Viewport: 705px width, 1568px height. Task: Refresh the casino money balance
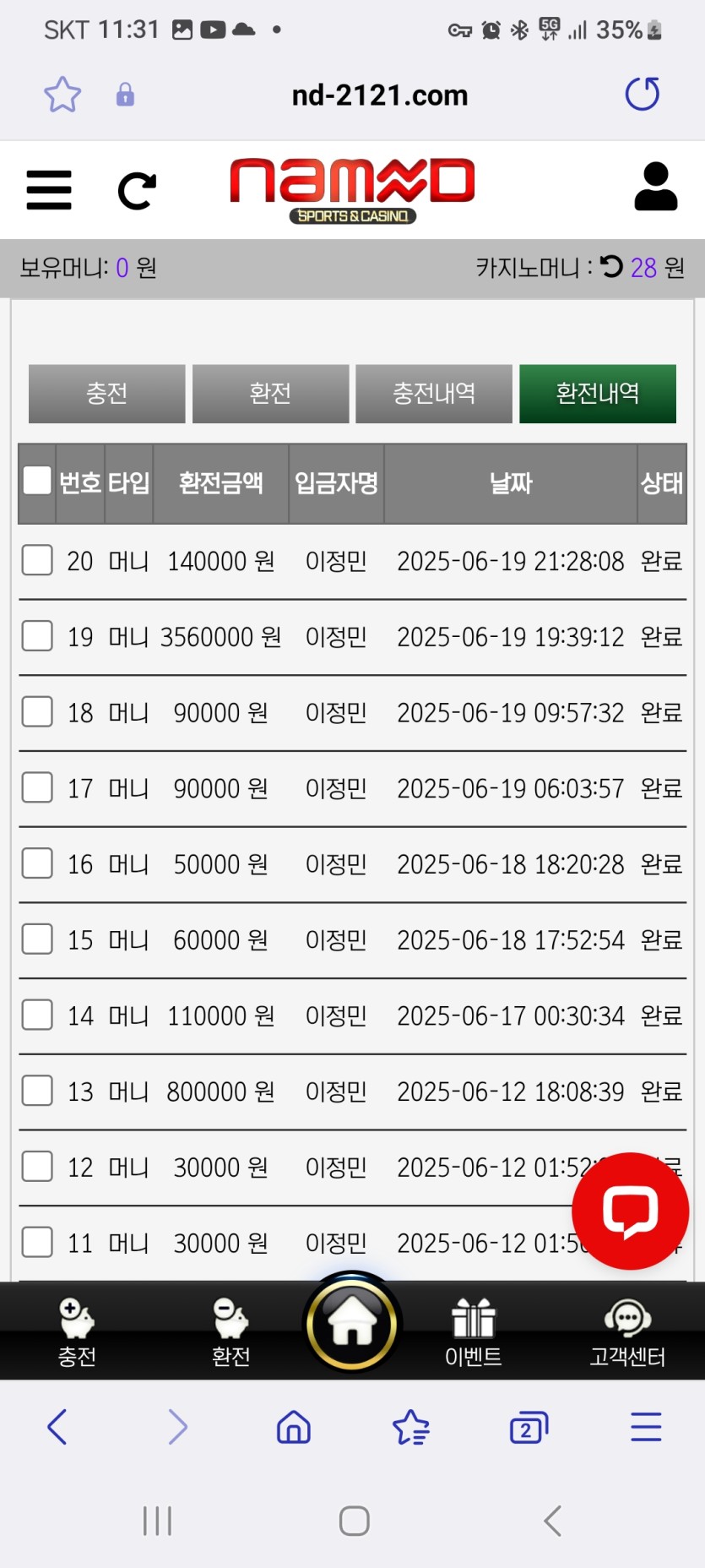[611, 267]
